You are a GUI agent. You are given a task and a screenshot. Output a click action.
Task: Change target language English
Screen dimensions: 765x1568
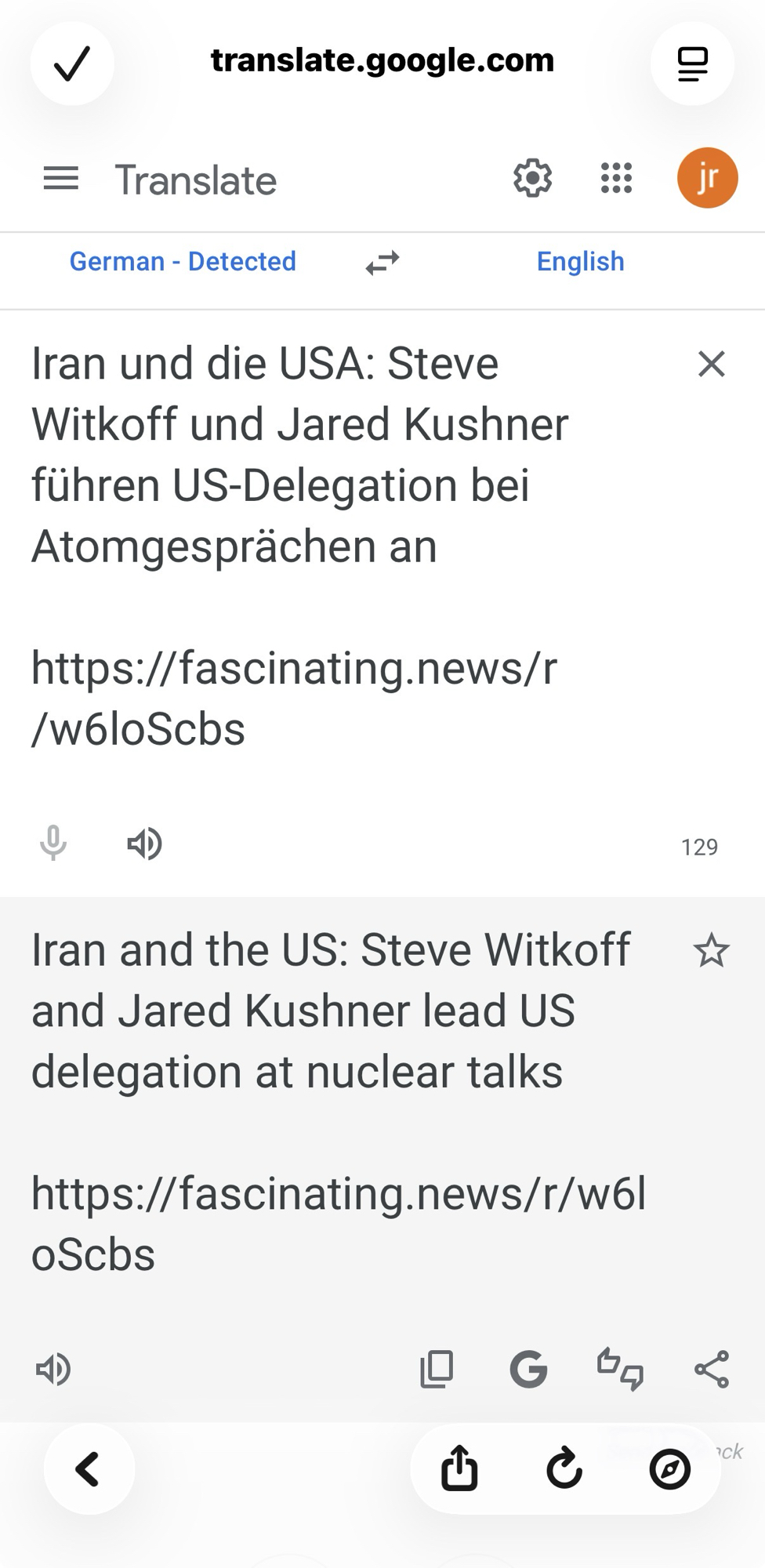point(580,261)
